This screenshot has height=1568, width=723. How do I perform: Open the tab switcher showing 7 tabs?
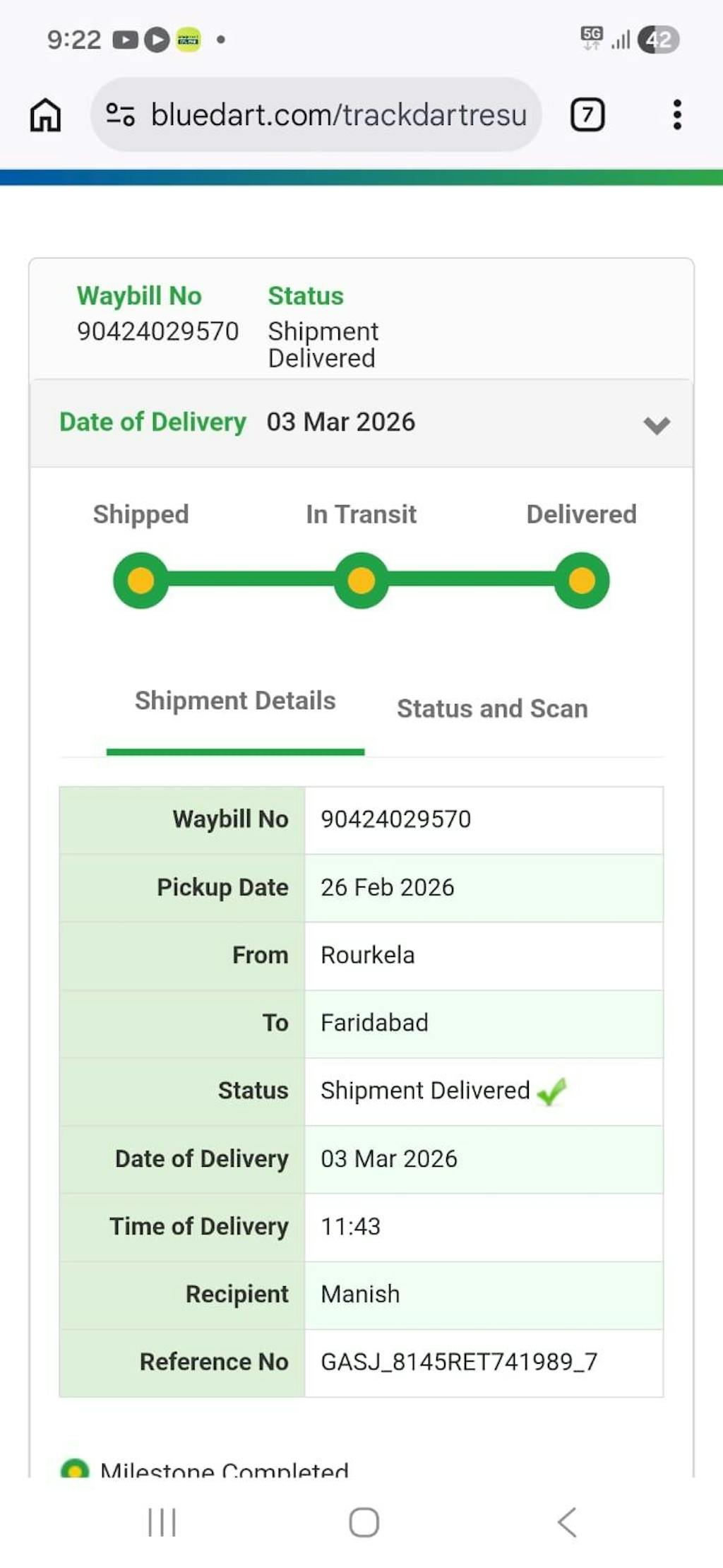click(x=587, y=115)
